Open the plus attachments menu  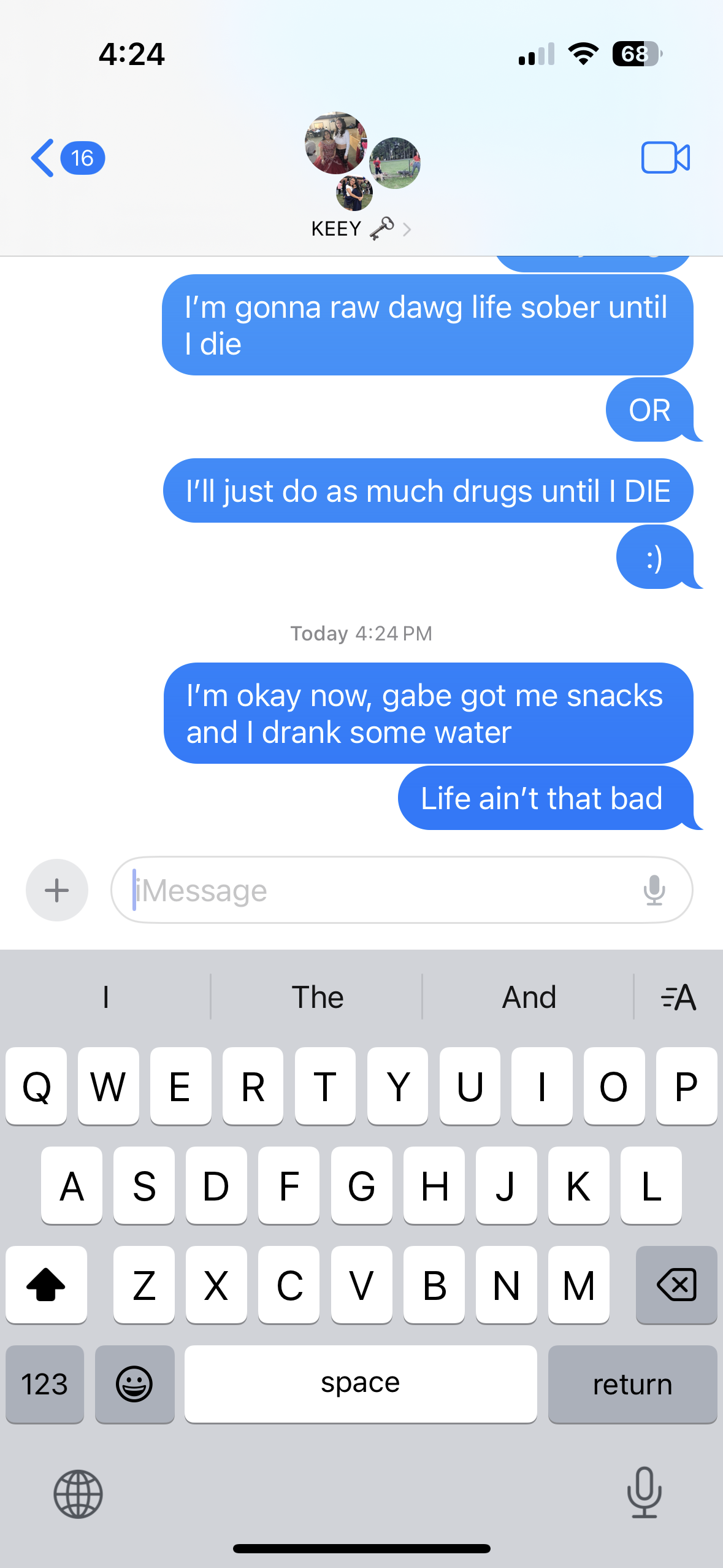click(x=57, y=890)
